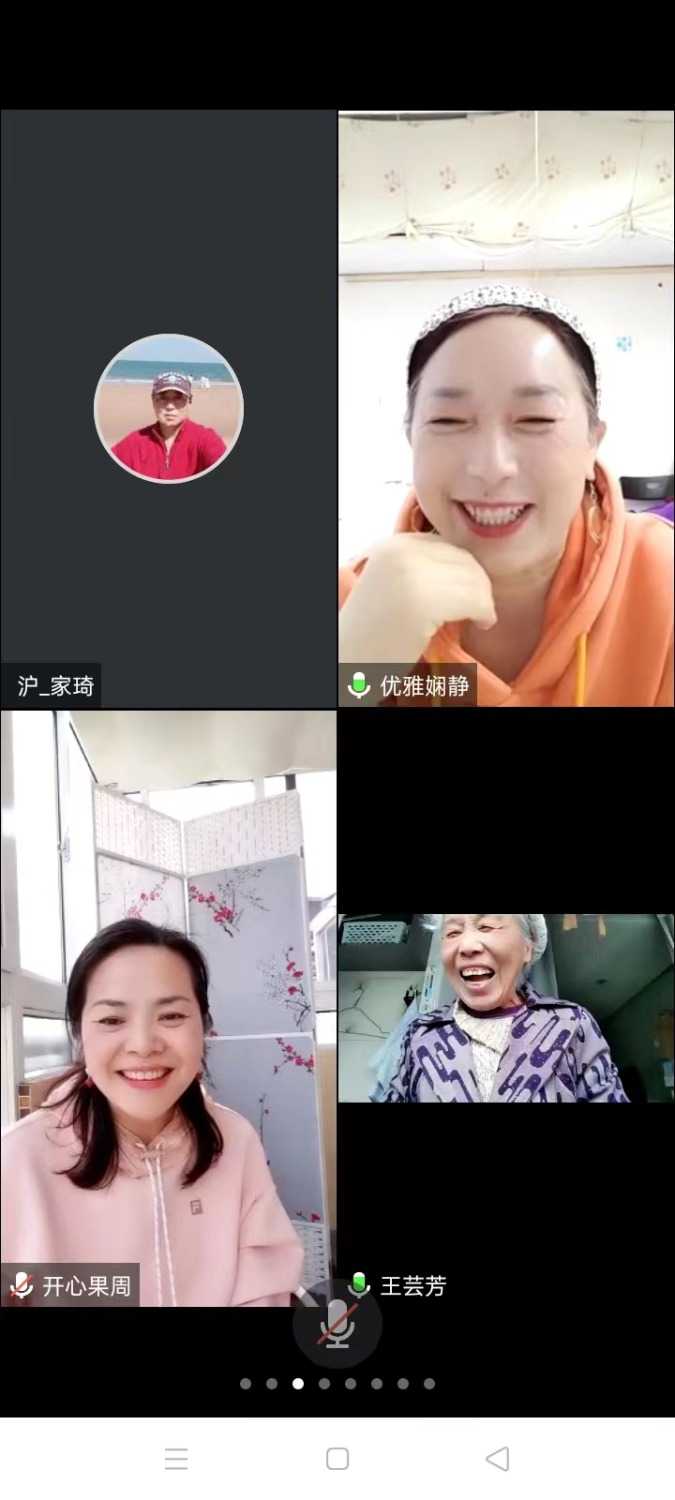Screen dimensions: 675x1500
Task: Go to the system home screen
Action: 338,1459
